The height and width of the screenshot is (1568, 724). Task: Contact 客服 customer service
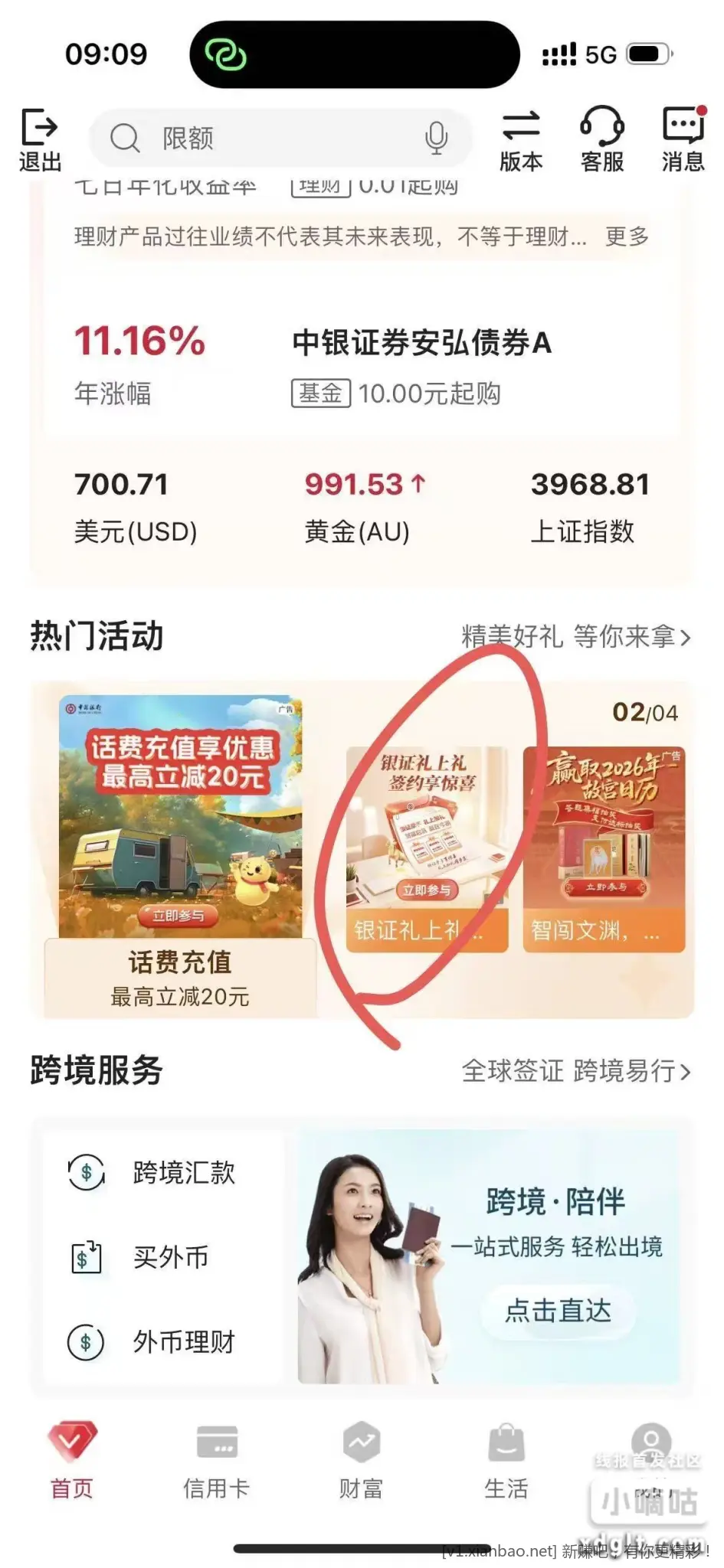[602, 139]
